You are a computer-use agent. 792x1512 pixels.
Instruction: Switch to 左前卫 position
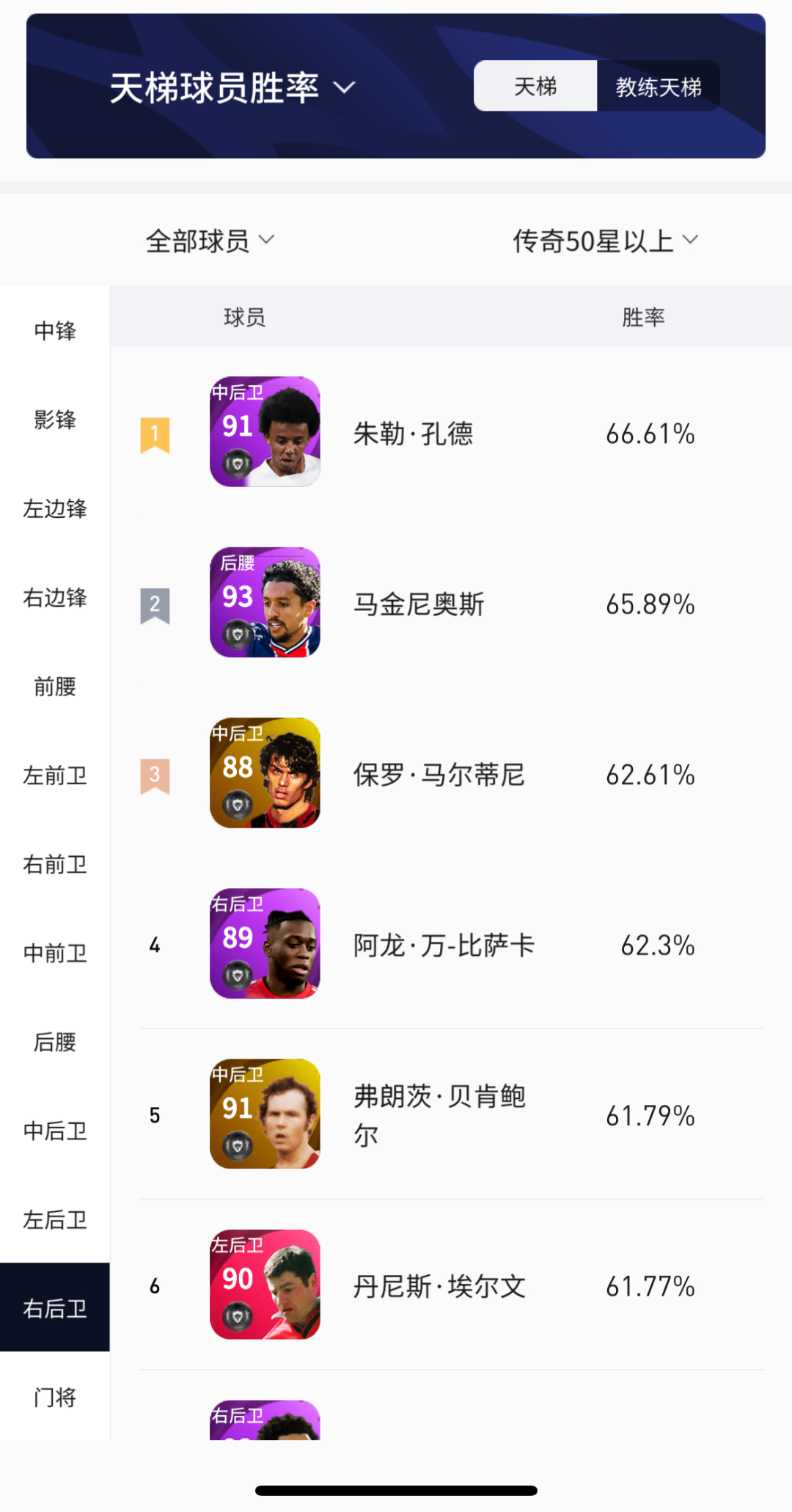click(55, 775)
